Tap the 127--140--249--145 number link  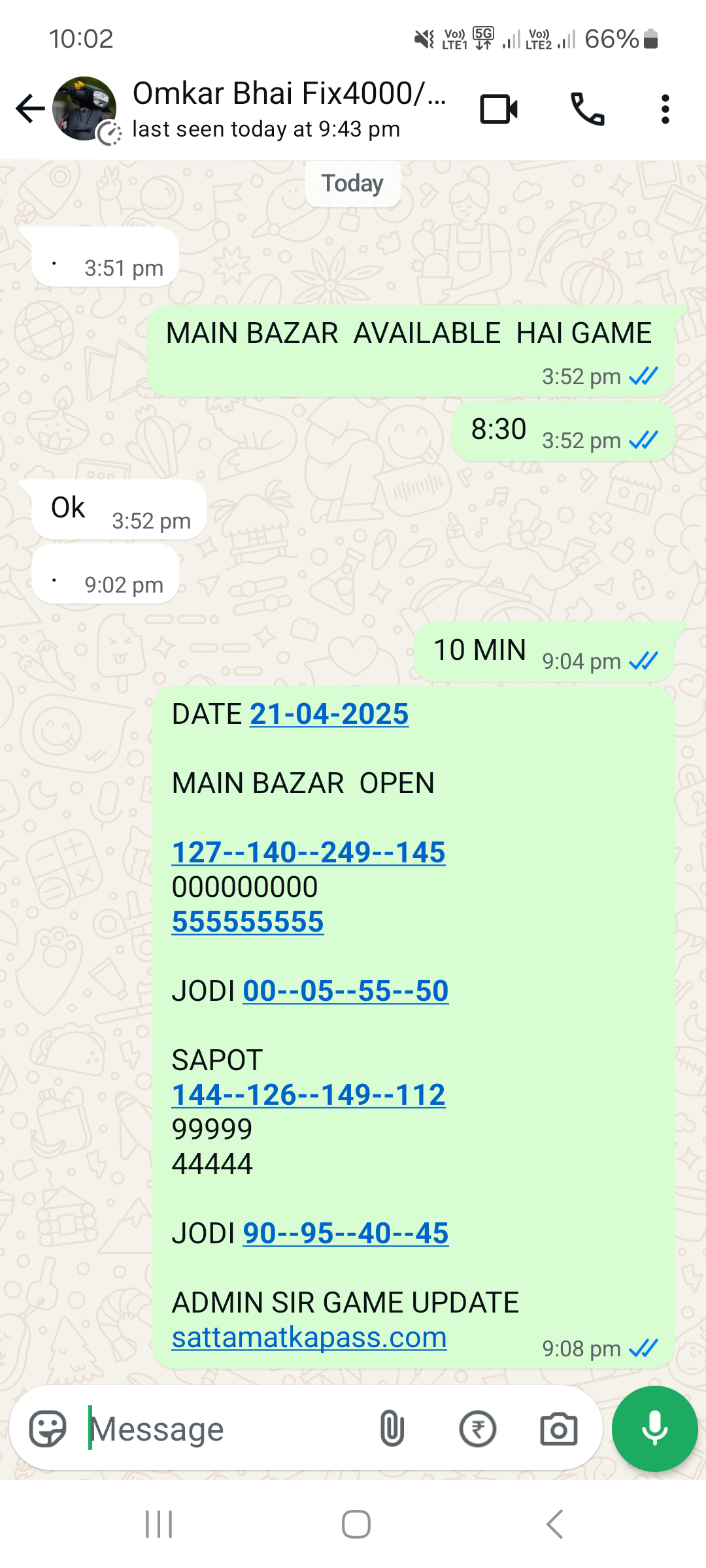click(309, 853)
